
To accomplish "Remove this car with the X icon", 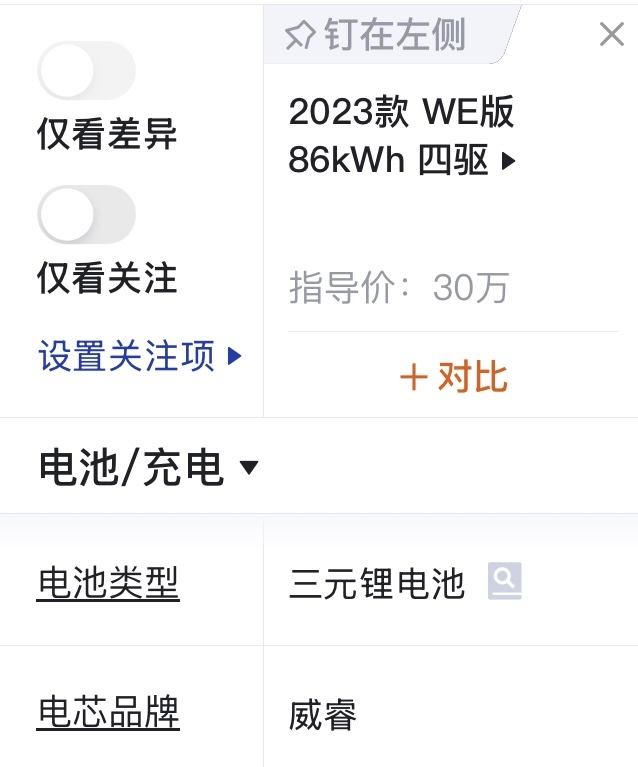I will (611, 35).
